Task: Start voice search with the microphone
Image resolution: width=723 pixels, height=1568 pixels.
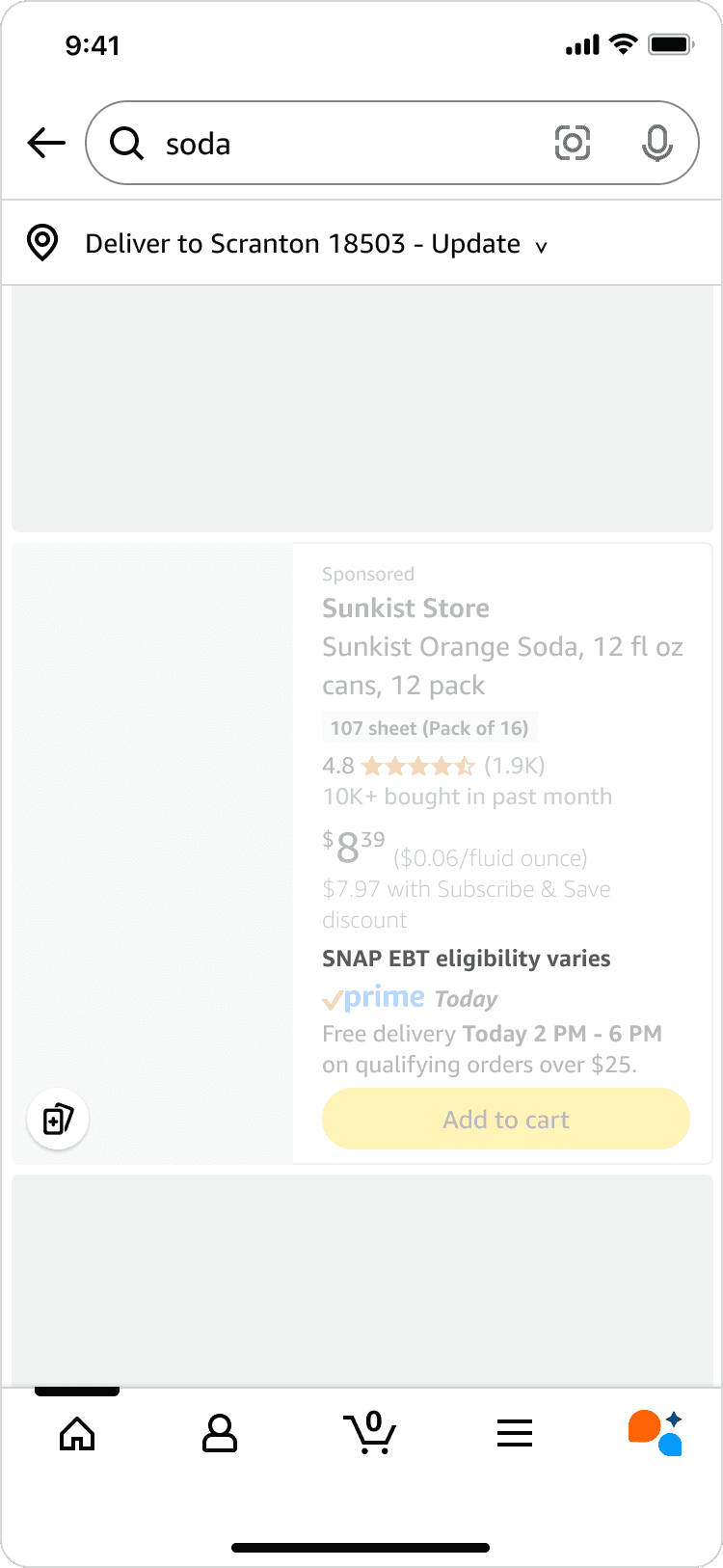Action: (656, 144)
